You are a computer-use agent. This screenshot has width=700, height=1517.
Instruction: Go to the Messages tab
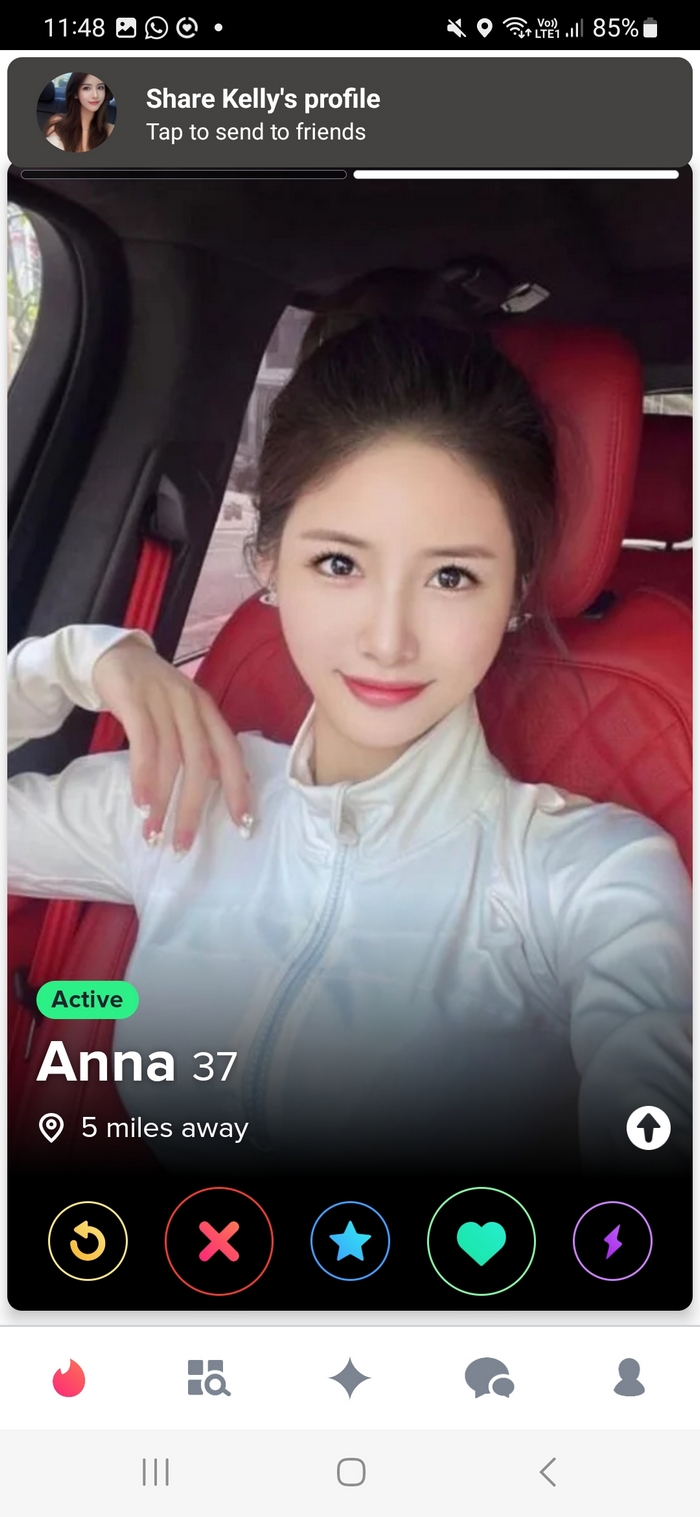pos(489,1378)
